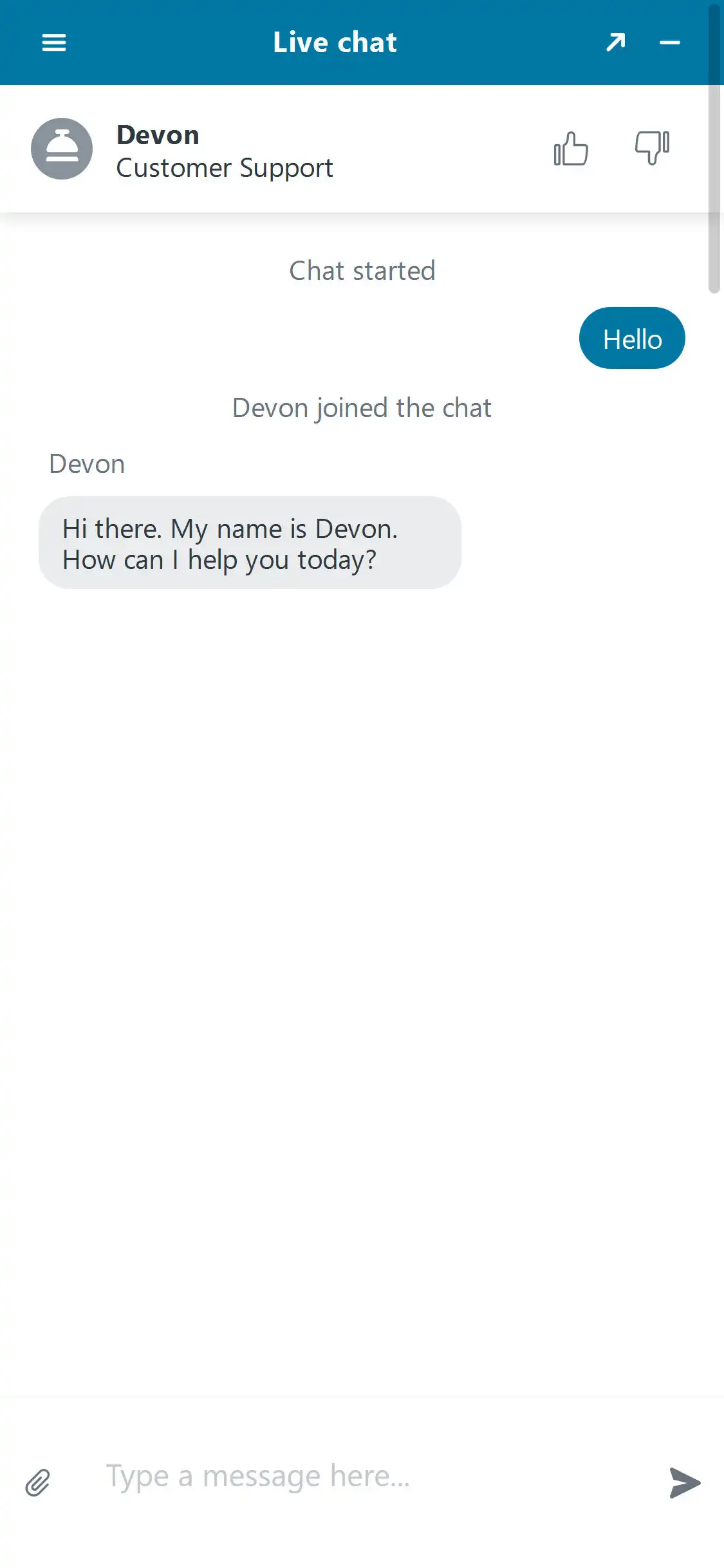724x1568 pixels.
Task: Minimize the live chat
Action: (670, 42)
